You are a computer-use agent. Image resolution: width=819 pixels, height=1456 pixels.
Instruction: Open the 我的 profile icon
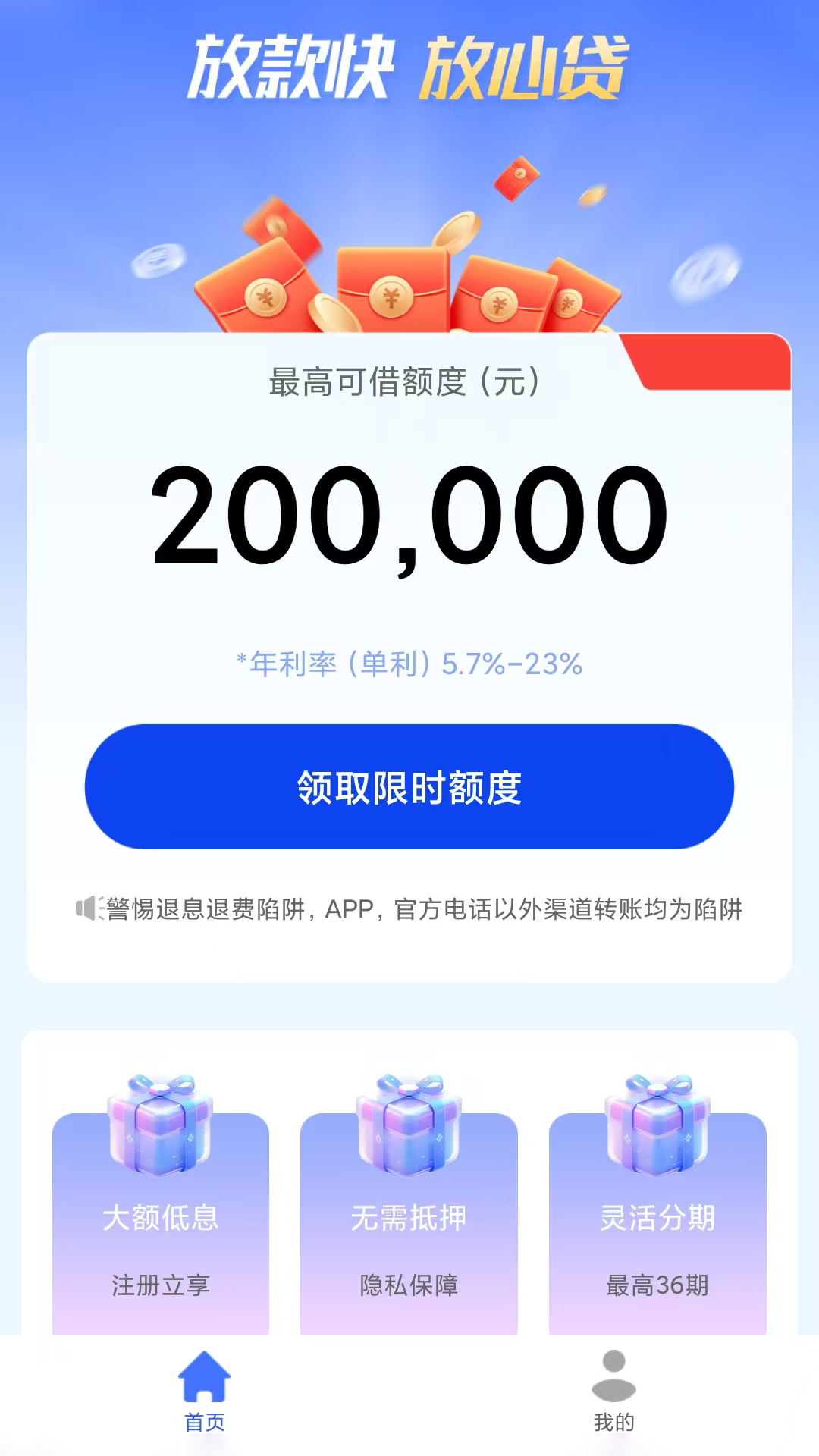coord(614,1374)
